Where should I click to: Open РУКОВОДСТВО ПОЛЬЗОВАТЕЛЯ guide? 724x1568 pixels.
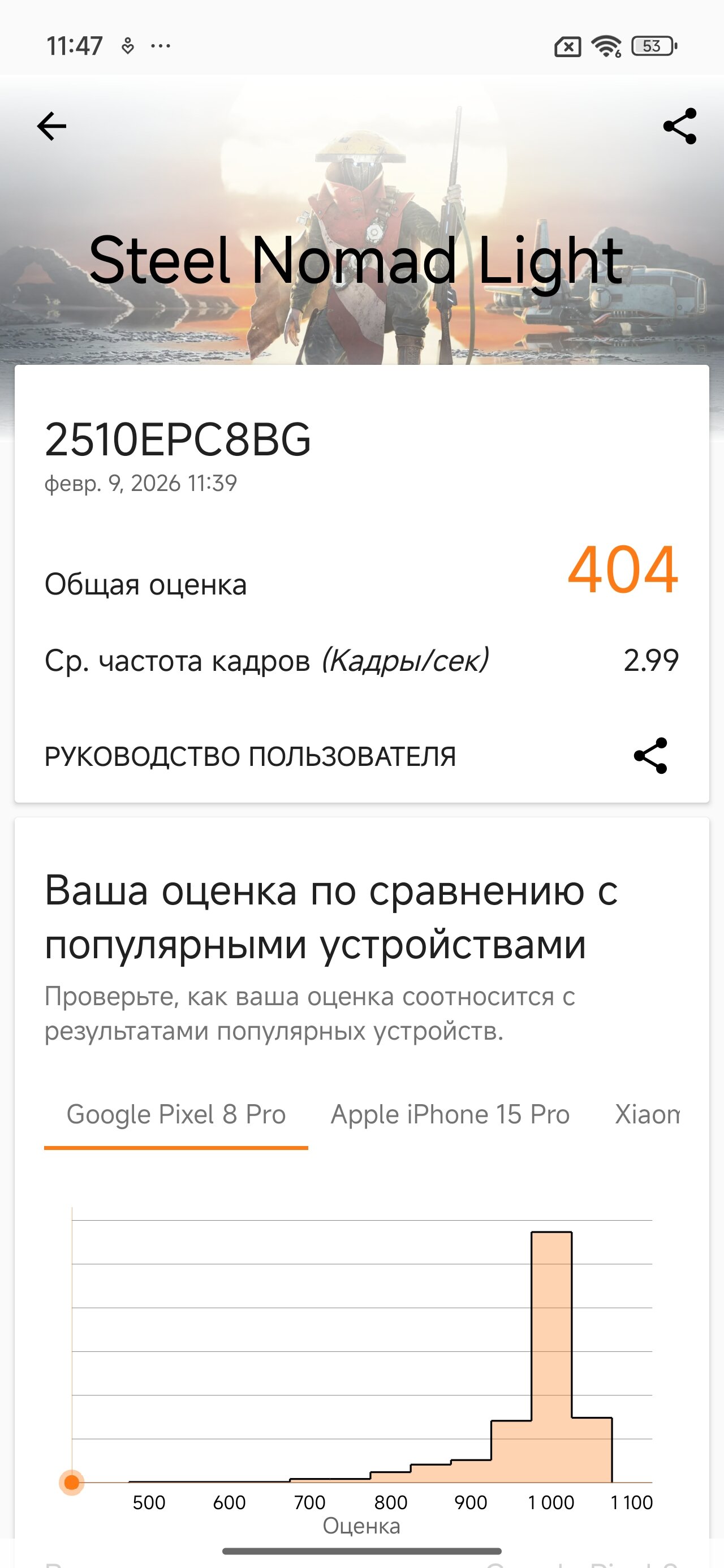click(x=250, y=757)
